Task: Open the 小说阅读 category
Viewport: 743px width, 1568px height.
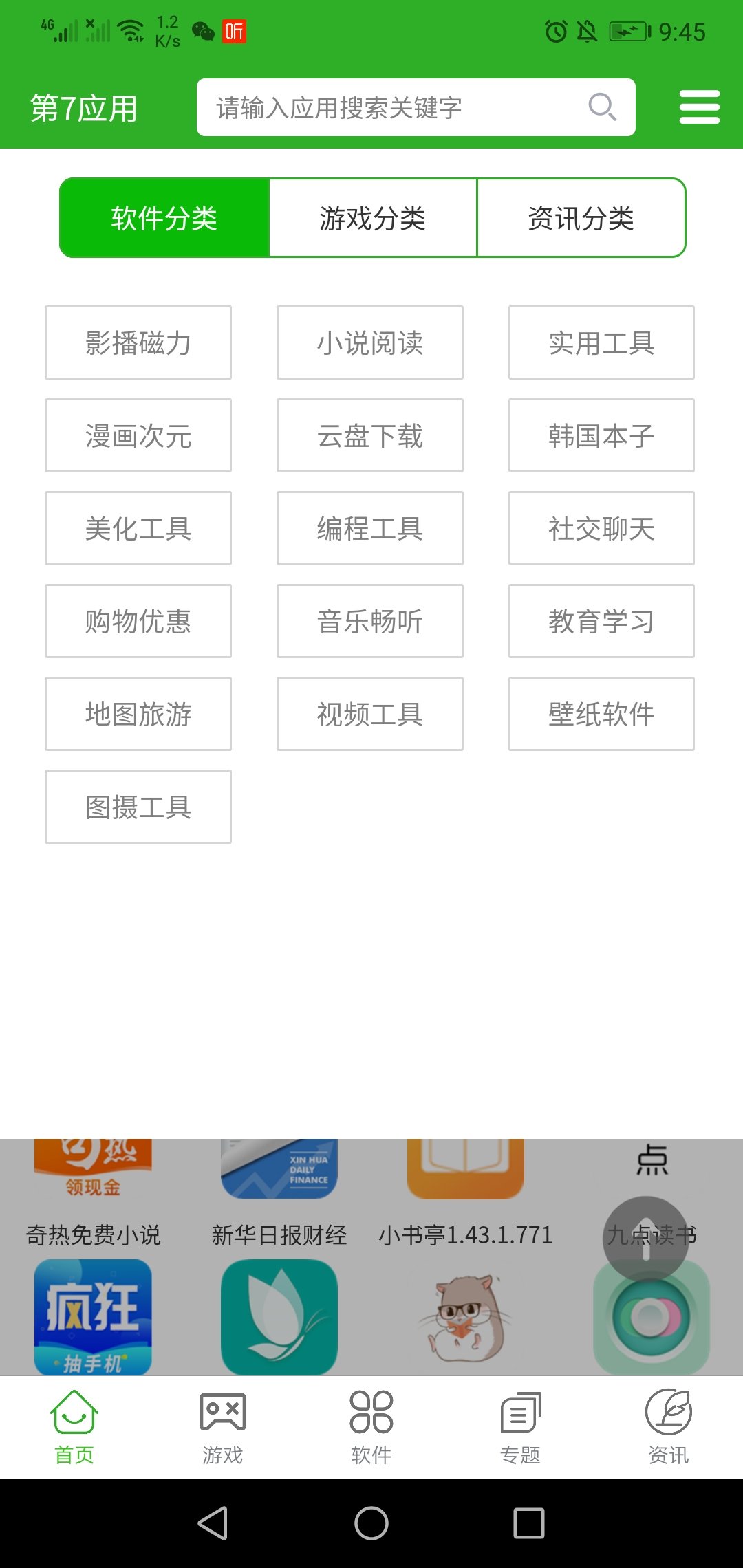Action: 370,342
